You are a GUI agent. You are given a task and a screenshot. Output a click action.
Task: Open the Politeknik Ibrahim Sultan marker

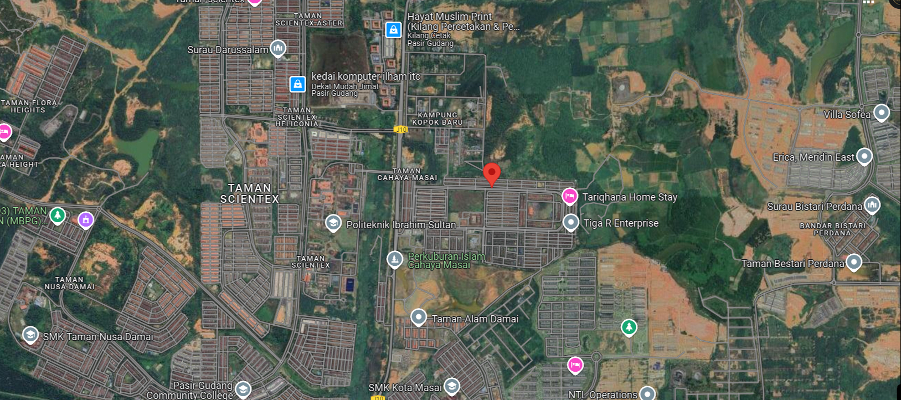pyautogui.click(x=333, y=223)
